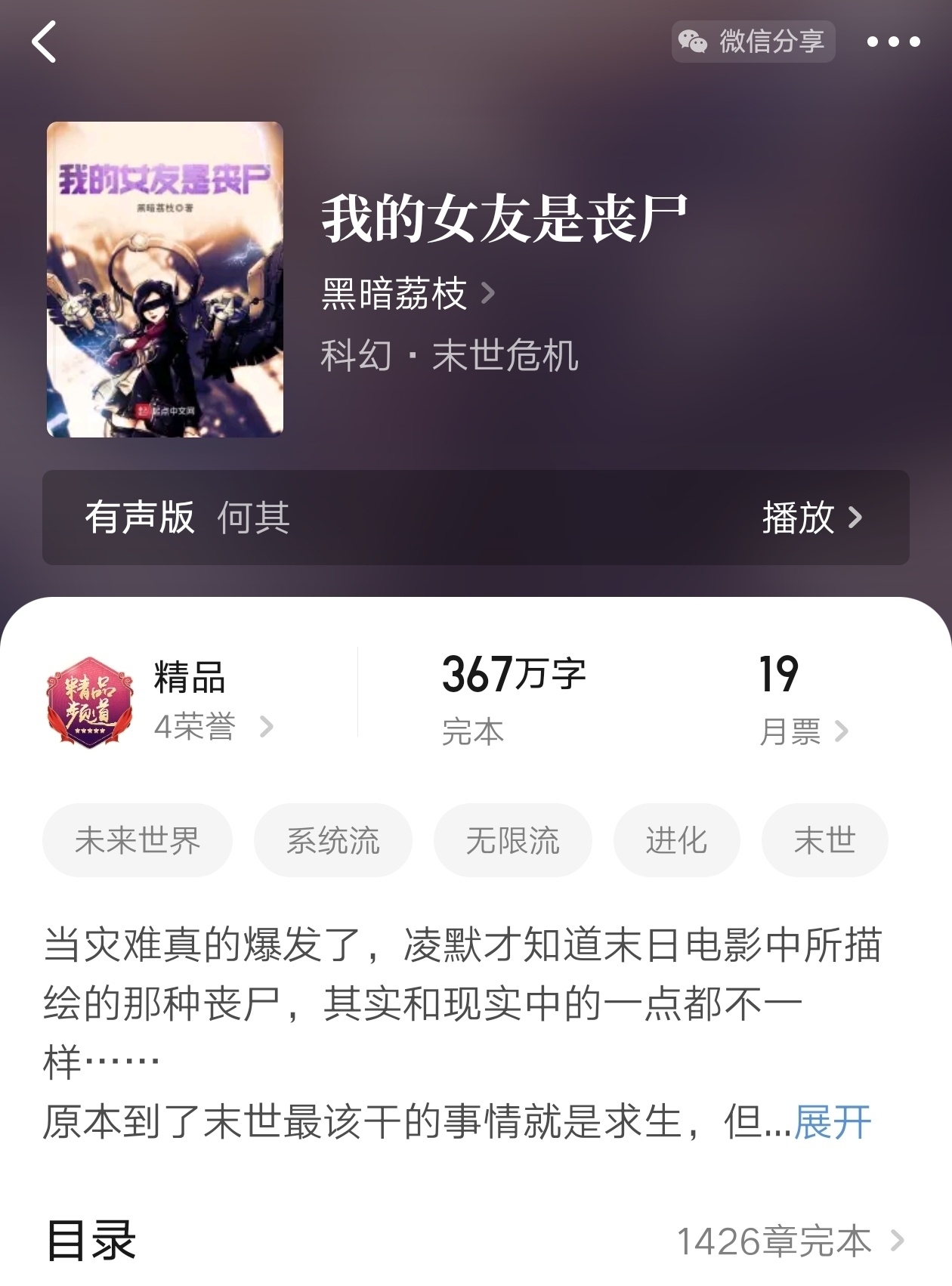Select the 未来世界 tag

click(x=138, y=840)
